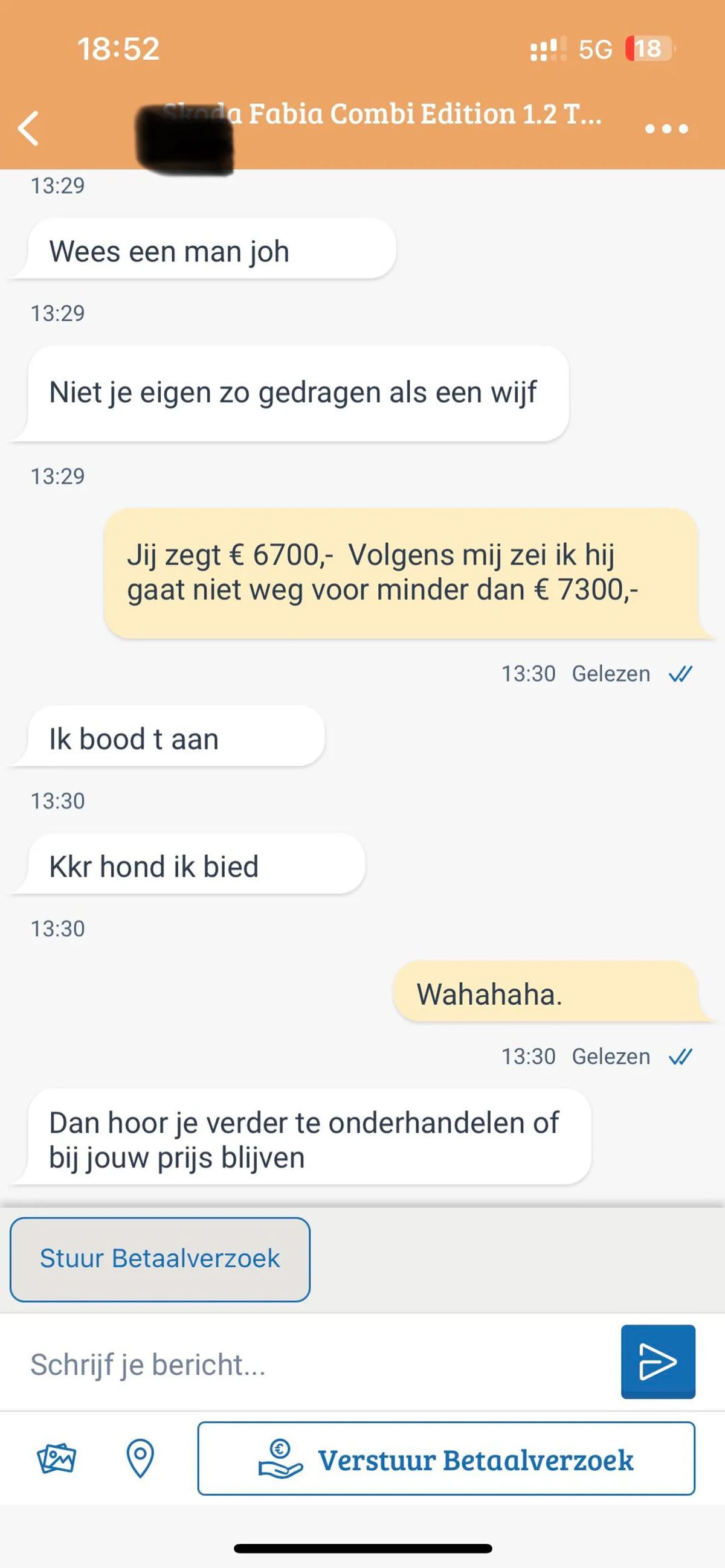Image resolution: width=725 pixels, height=1568 pixels.
Task: Share a location with the pin icon
Action: tap(140, 1459)
